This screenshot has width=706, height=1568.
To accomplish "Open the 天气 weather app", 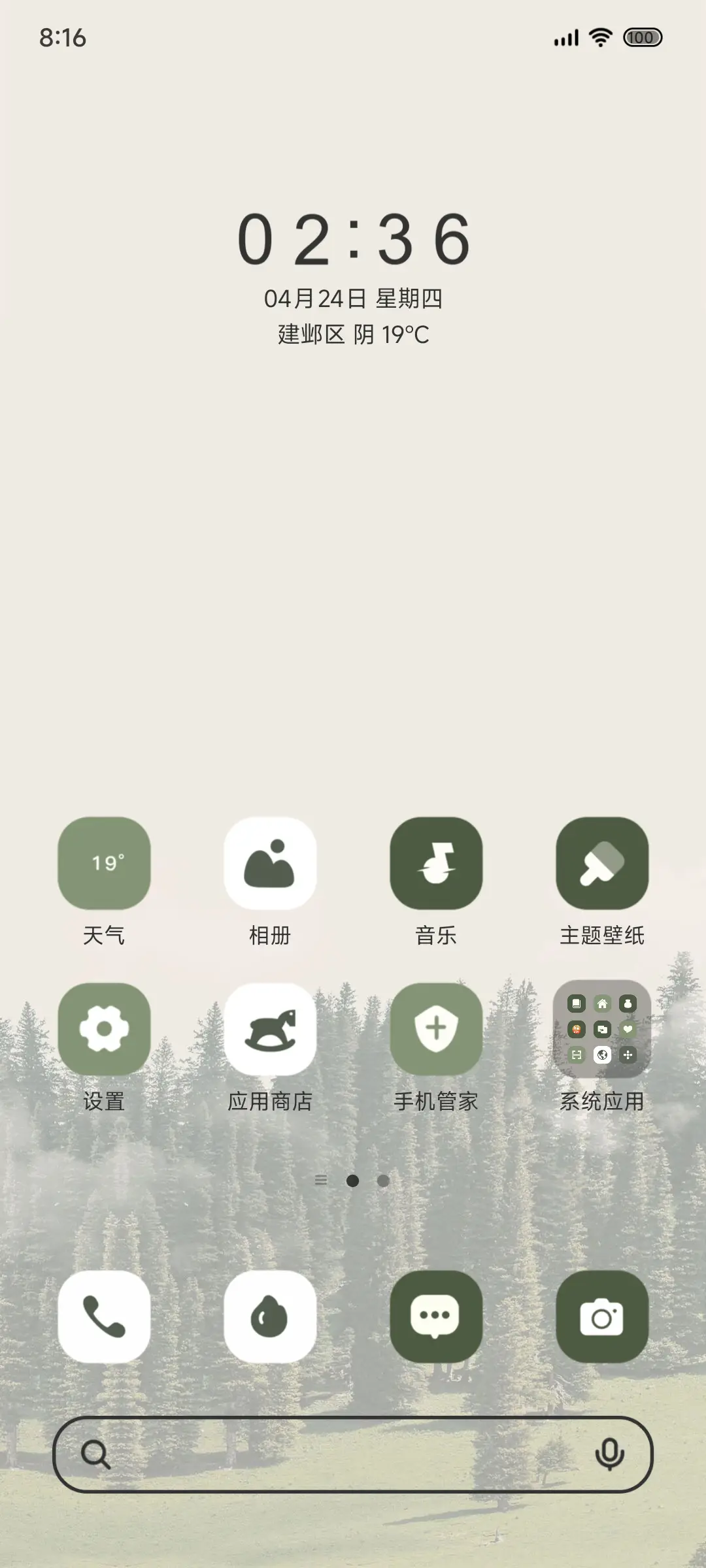I will pos(105,864).
